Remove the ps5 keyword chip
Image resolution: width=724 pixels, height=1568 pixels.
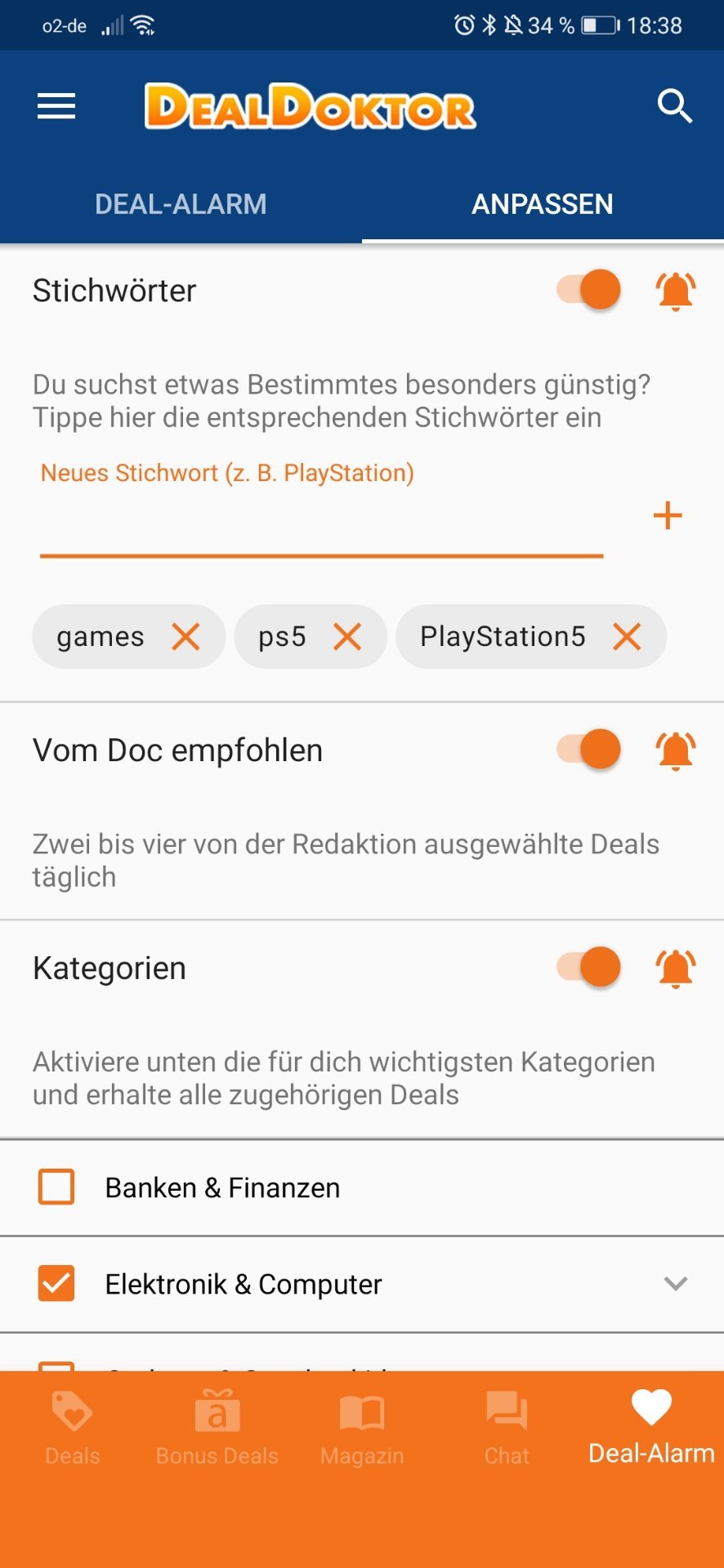(347, 636)
